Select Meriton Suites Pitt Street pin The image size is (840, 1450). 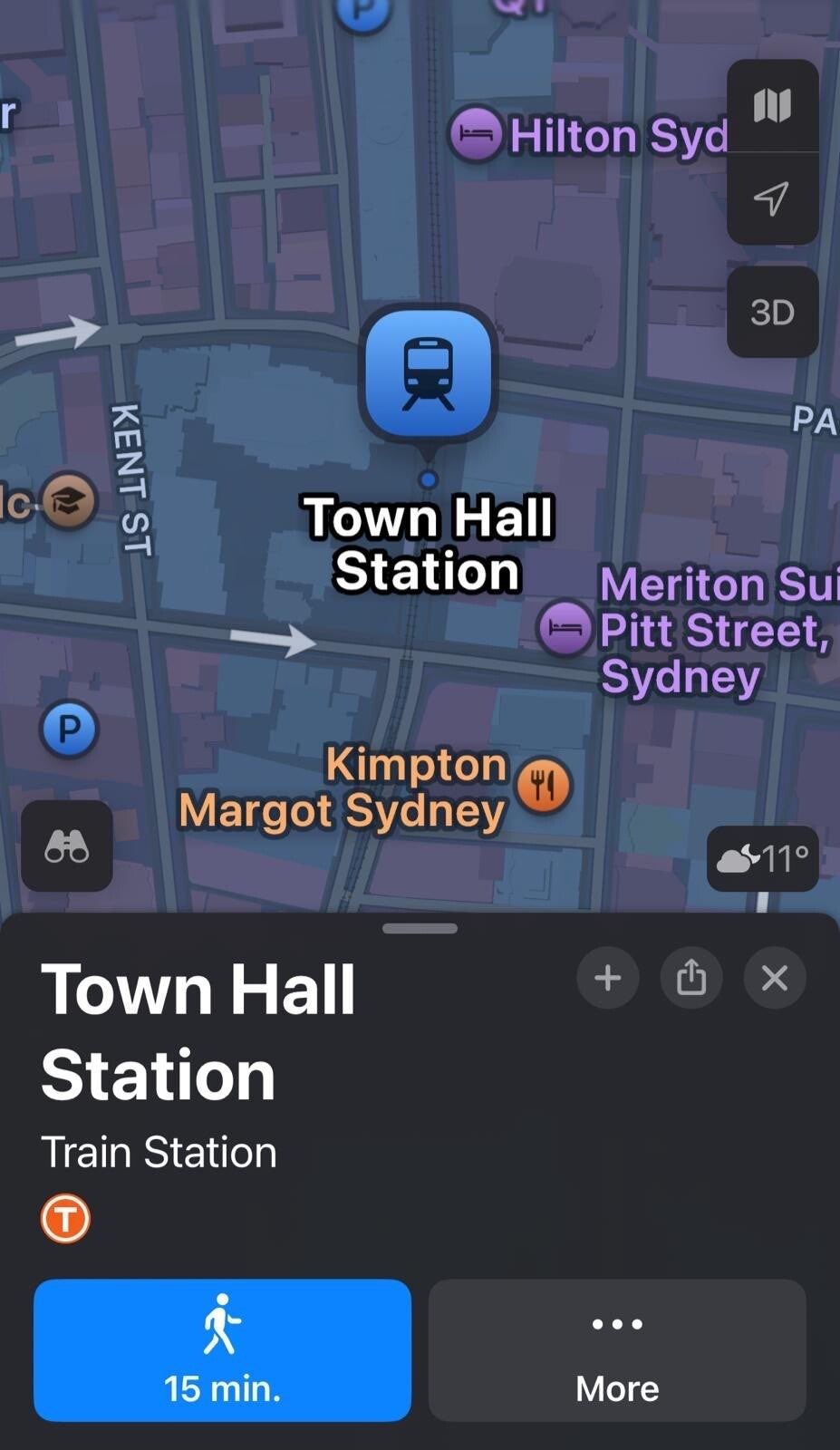(565, 627)
